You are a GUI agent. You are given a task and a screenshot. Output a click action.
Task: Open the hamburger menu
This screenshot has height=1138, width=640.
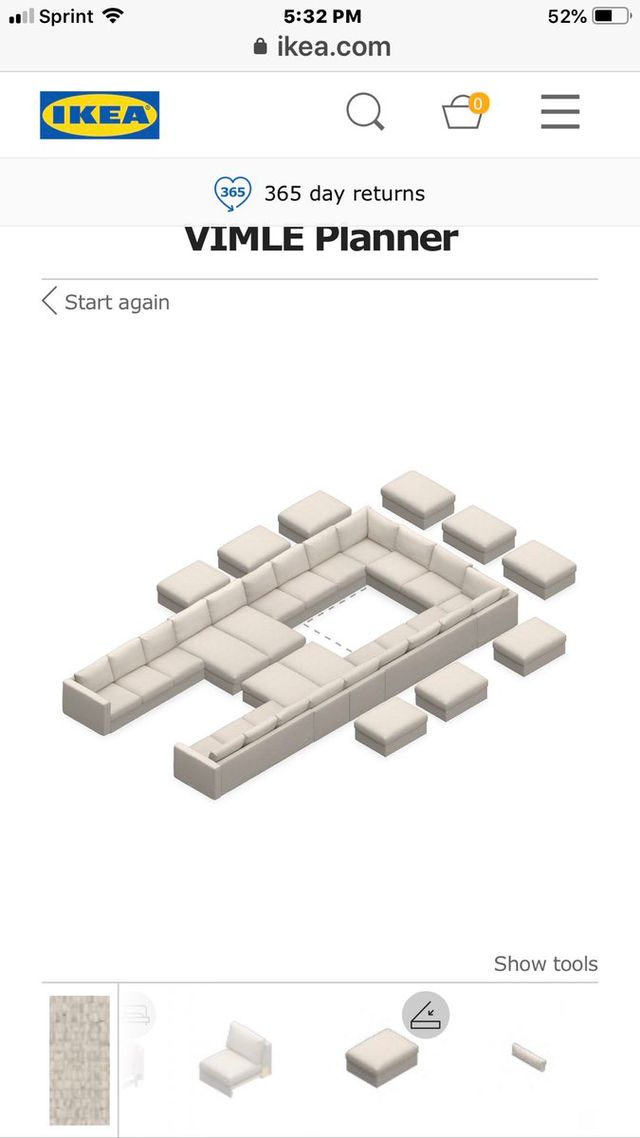coord(560,112)
